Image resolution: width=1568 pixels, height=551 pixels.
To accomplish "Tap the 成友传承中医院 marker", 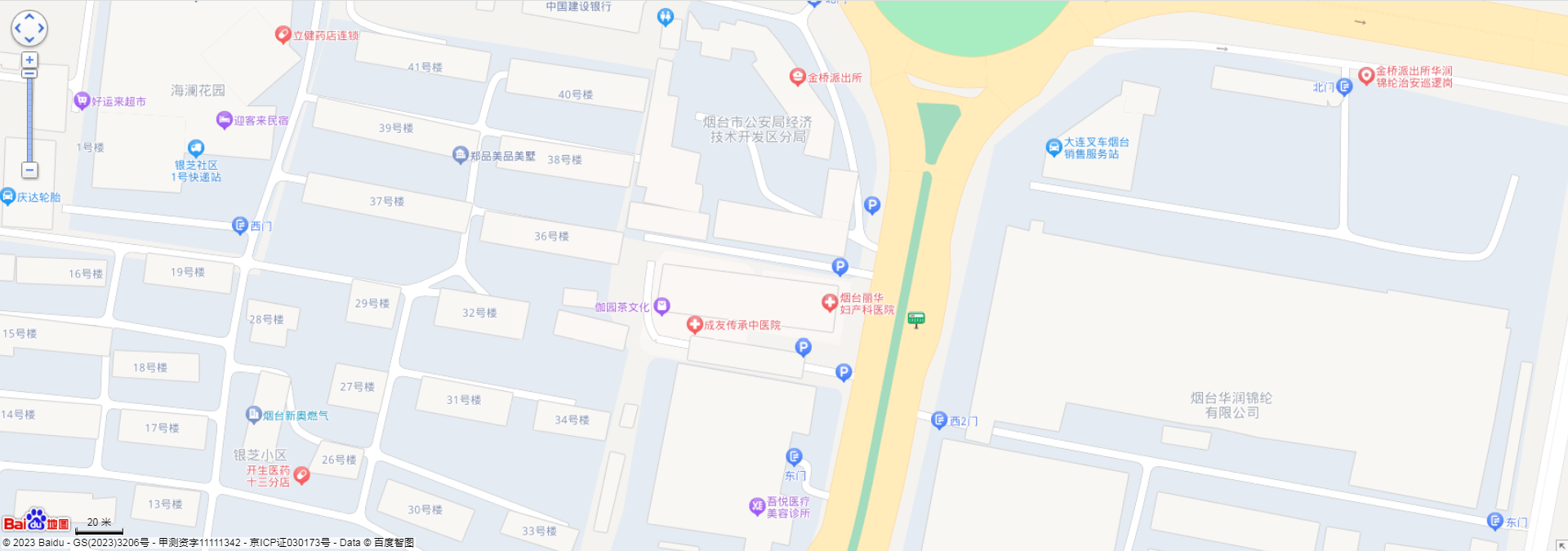I will 694,325.
